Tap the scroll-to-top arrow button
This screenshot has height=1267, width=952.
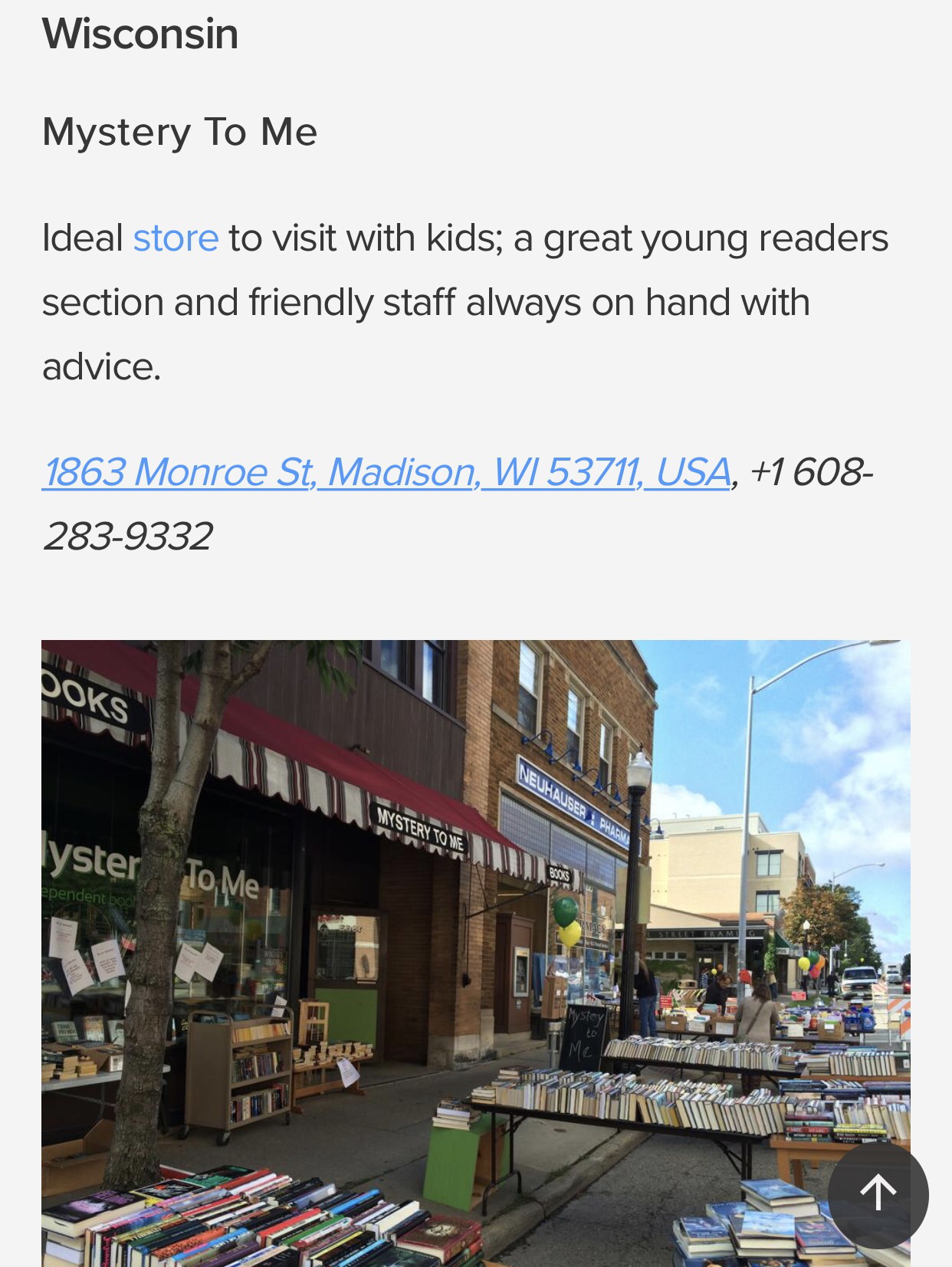pyautogui.click(x=878, y=1193)
